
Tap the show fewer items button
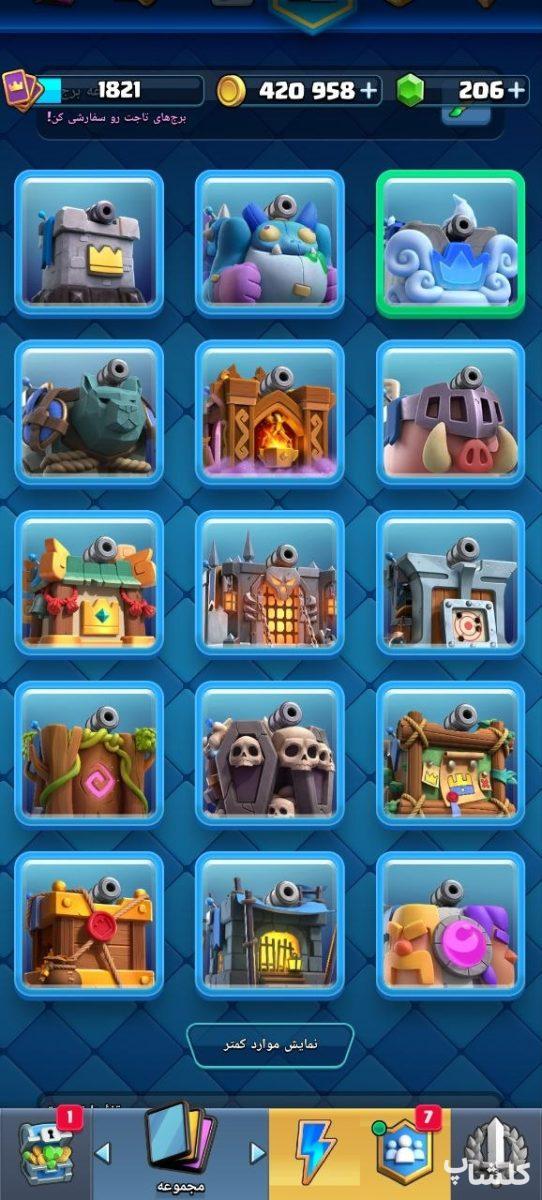coord(270,1044)
